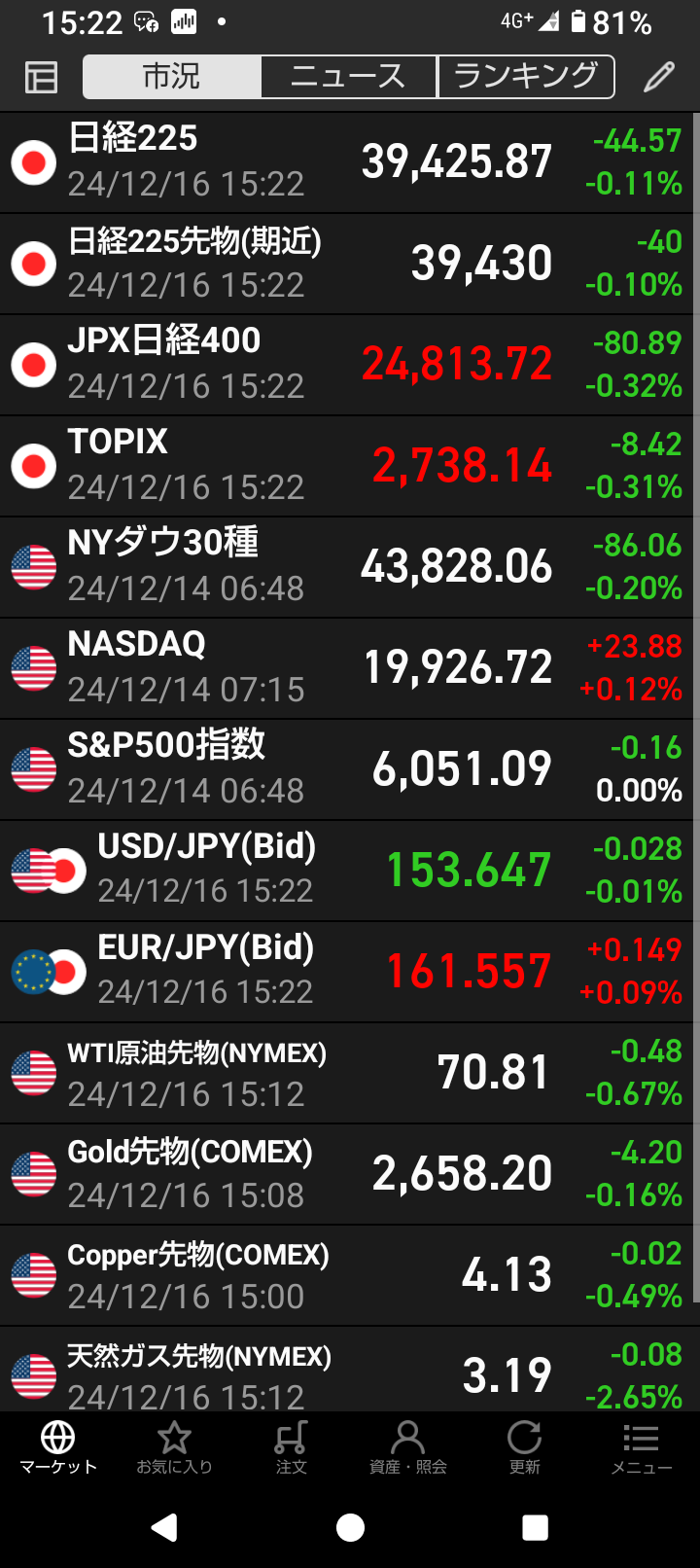Go to お気に入り favorites tab
This screenshot has width=700, height=1568.
pos(175,1447)
